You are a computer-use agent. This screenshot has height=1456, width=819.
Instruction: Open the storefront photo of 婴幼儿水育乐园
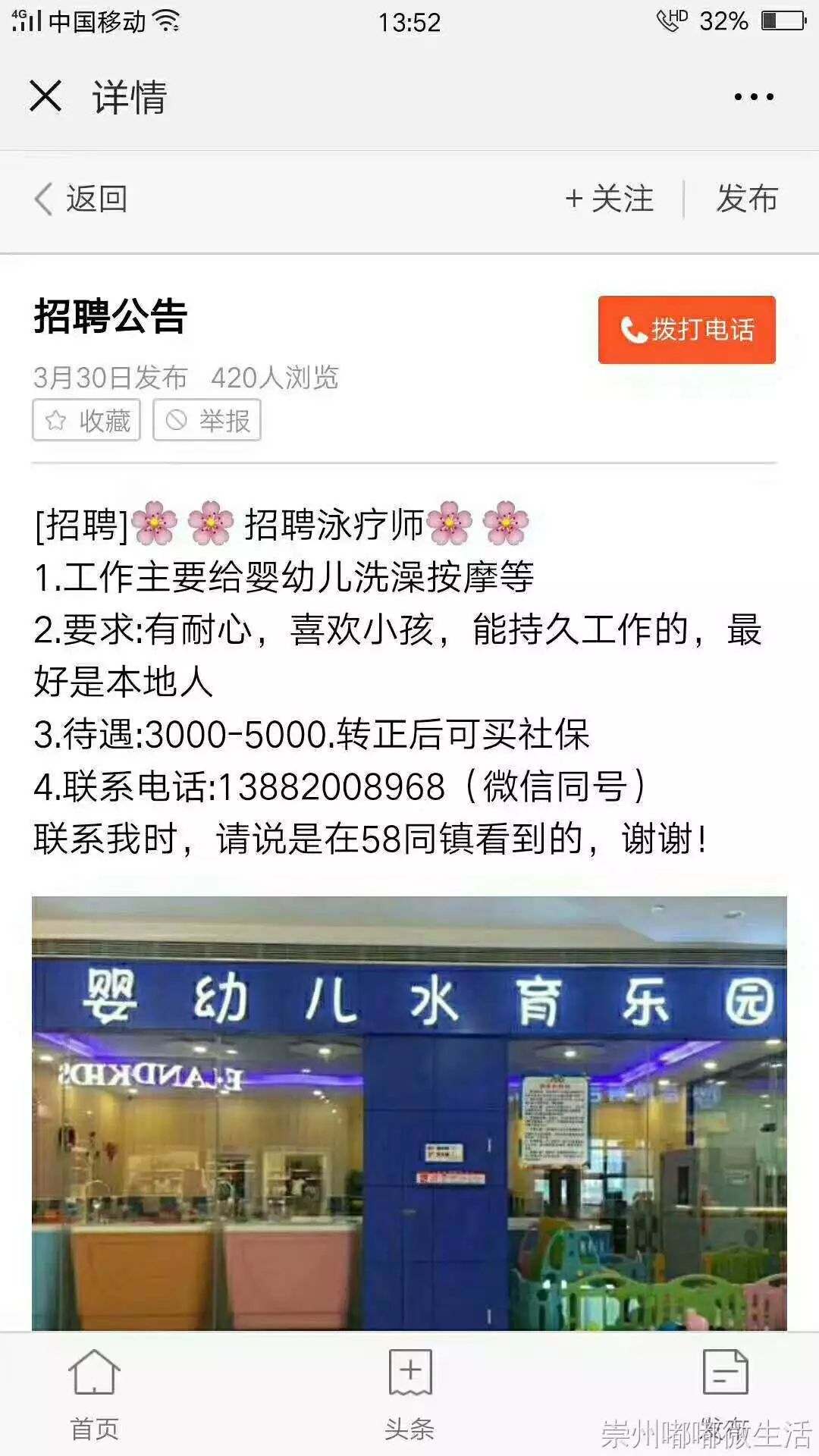[x=409, y=1113]
